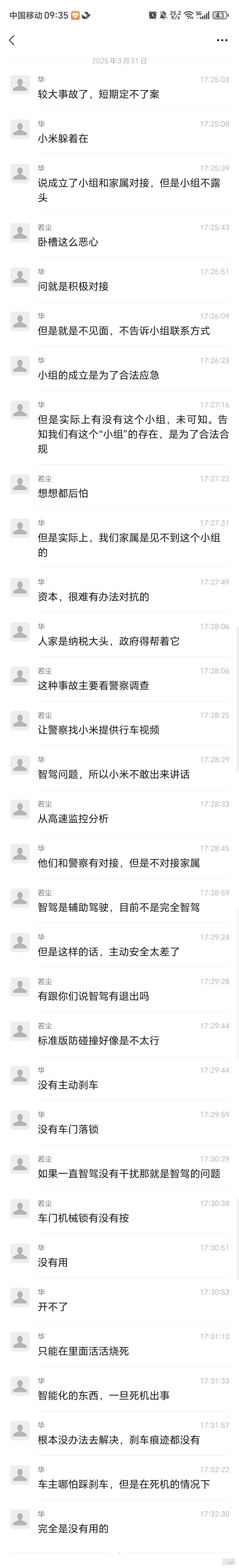Image resolution: width=239 pixels, height=1568 pixels.
Task: Go back using the top-left arrow
Action: click(x=12, y=40)
